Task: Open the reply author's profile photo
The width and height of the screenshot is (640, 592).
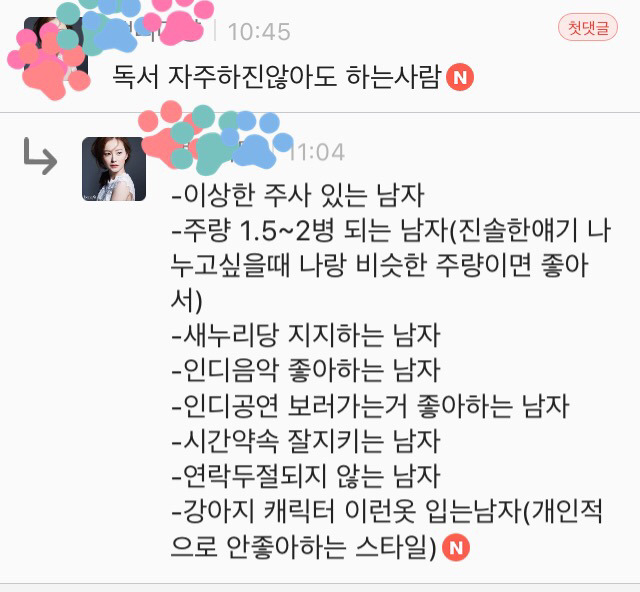Action: point(113,167)
